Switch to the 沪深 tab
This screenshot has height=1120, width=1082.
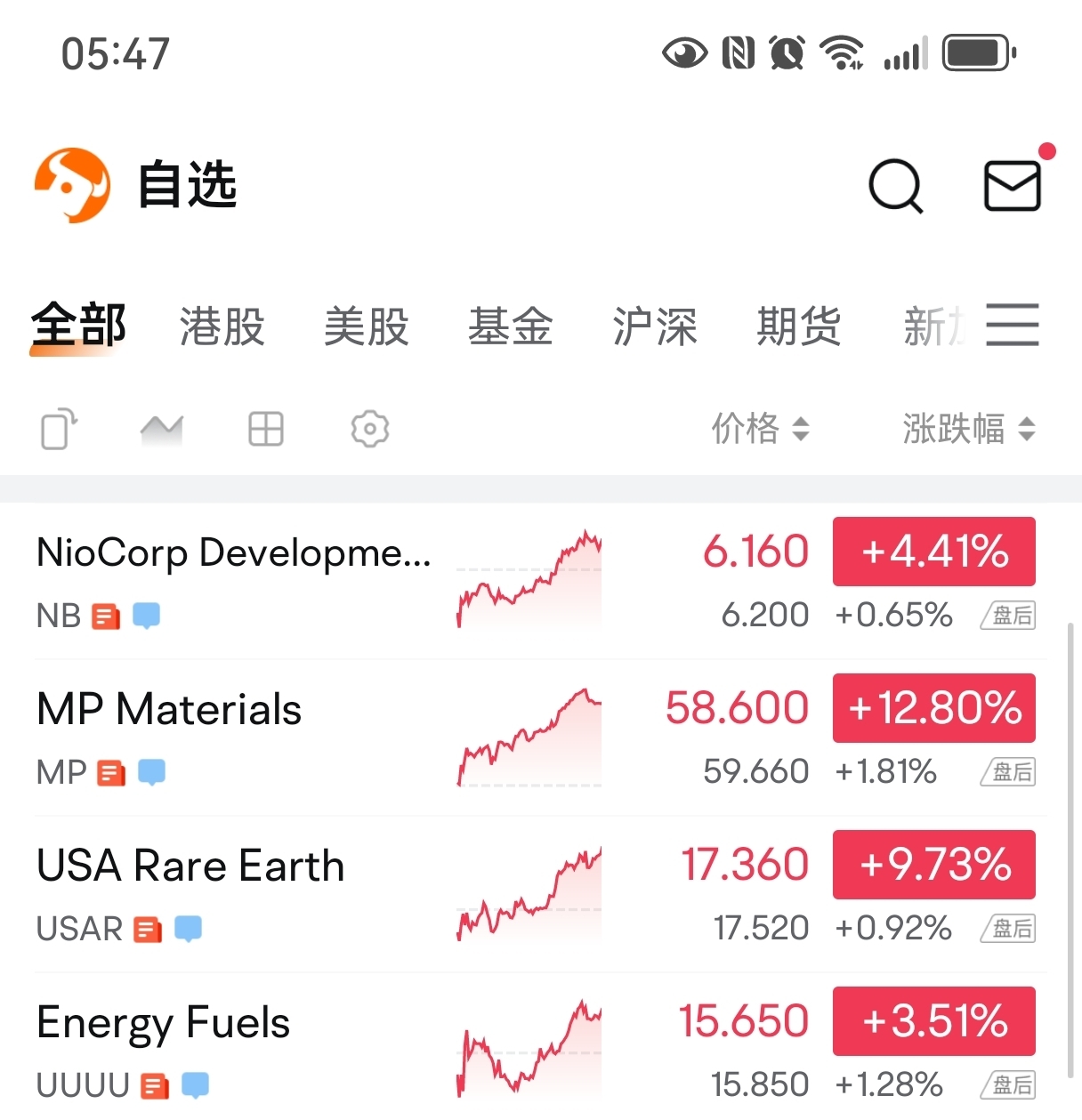coord(655,326)
